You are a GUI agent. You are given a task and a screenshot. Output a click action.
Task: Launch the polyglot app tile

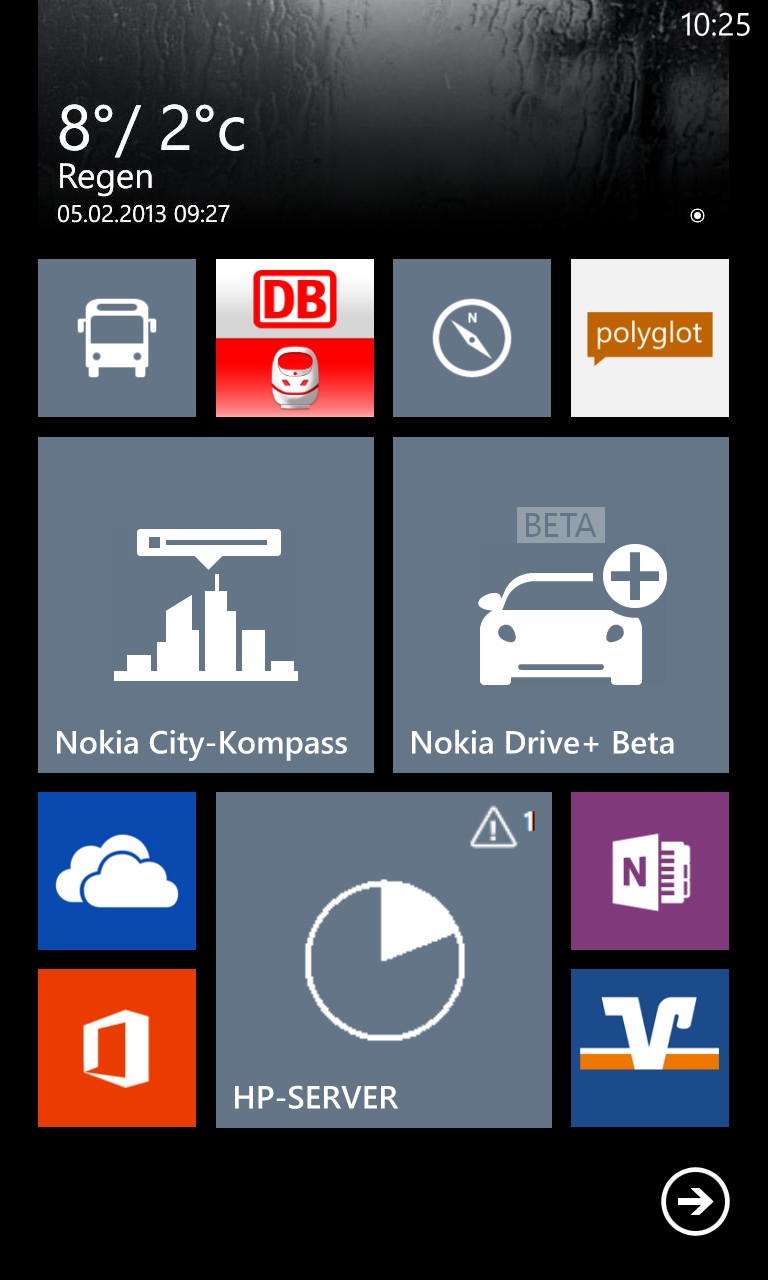click(x=650, y=338)
